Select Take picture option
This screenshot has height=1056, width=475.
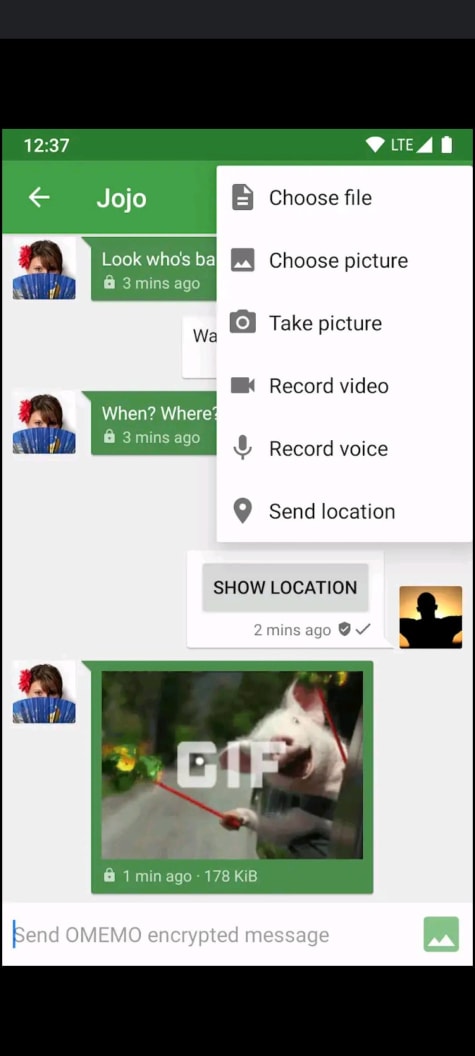click(344, 323)
